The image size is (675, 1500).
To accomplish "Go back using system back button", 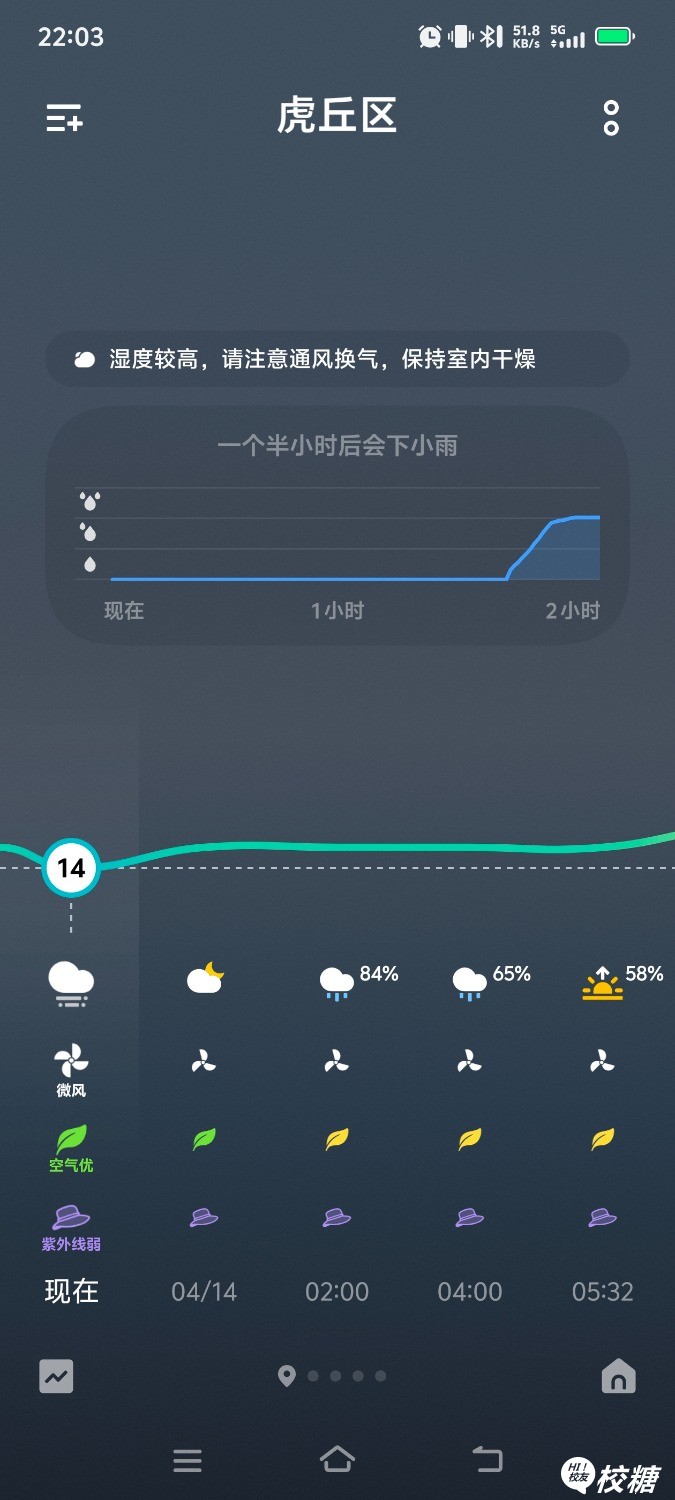I will tap(487, 1460).
